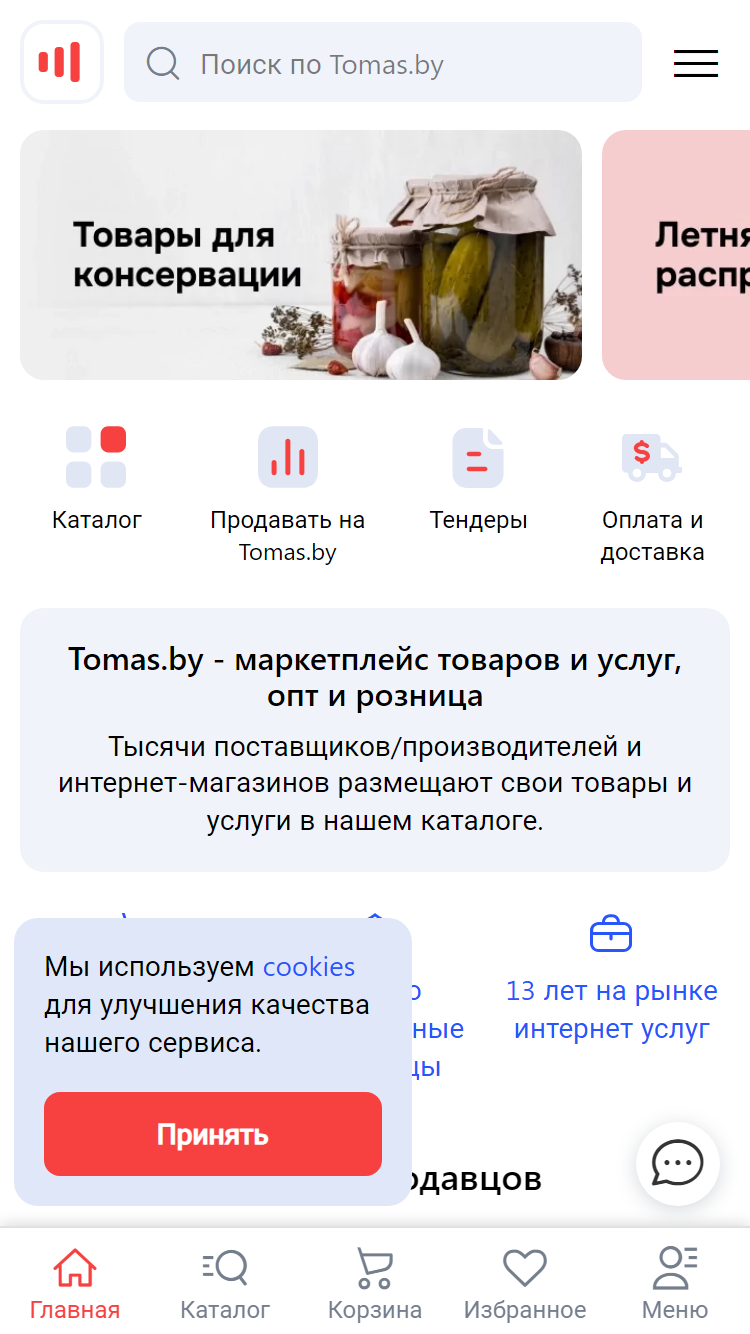Focus the Tomas.by search field
Screen dimensions: 750x1334
pyautogui.click(x=382, y=62)
